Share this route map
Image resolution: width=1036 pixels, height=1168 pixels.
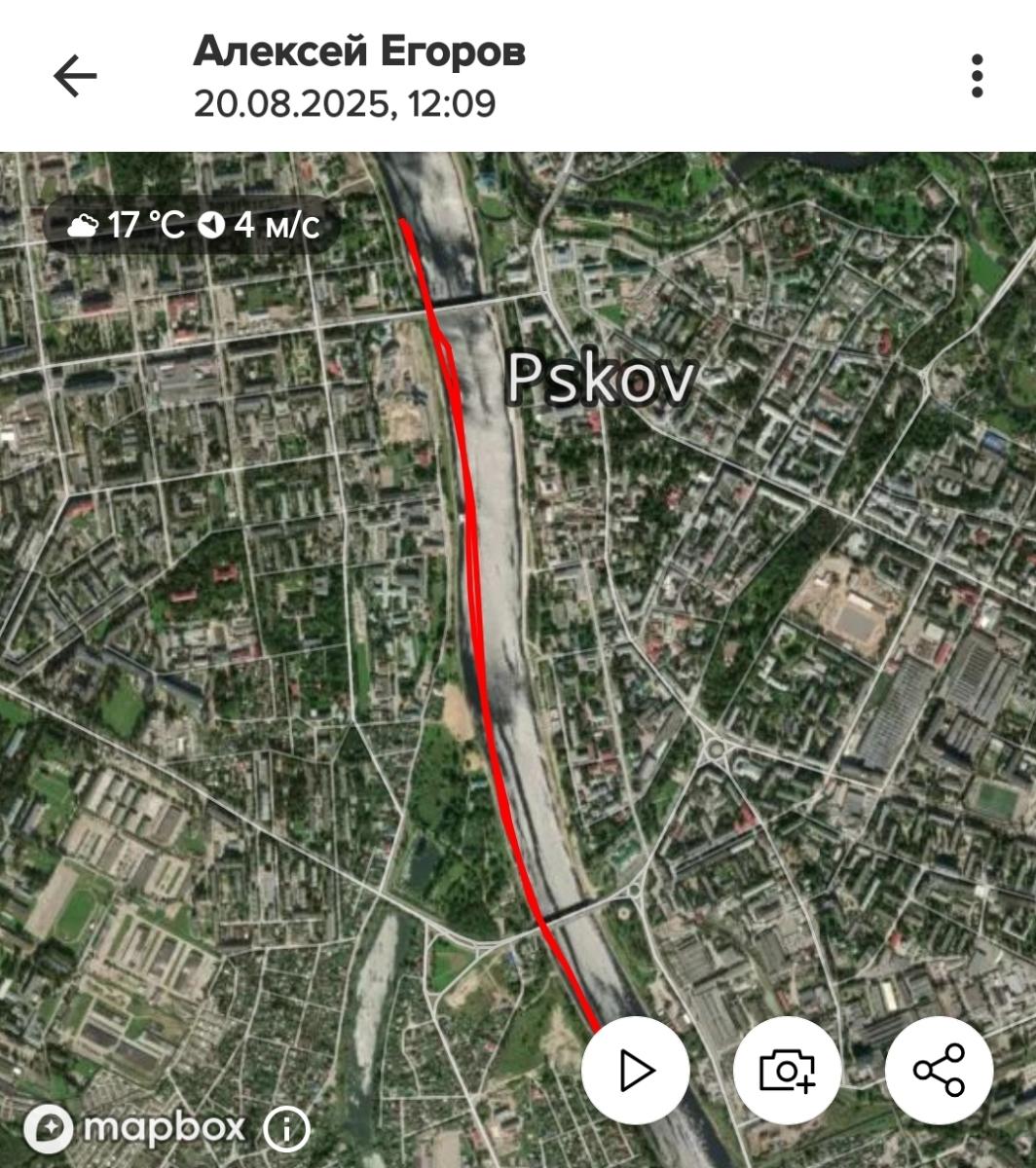pos(939,1071)
